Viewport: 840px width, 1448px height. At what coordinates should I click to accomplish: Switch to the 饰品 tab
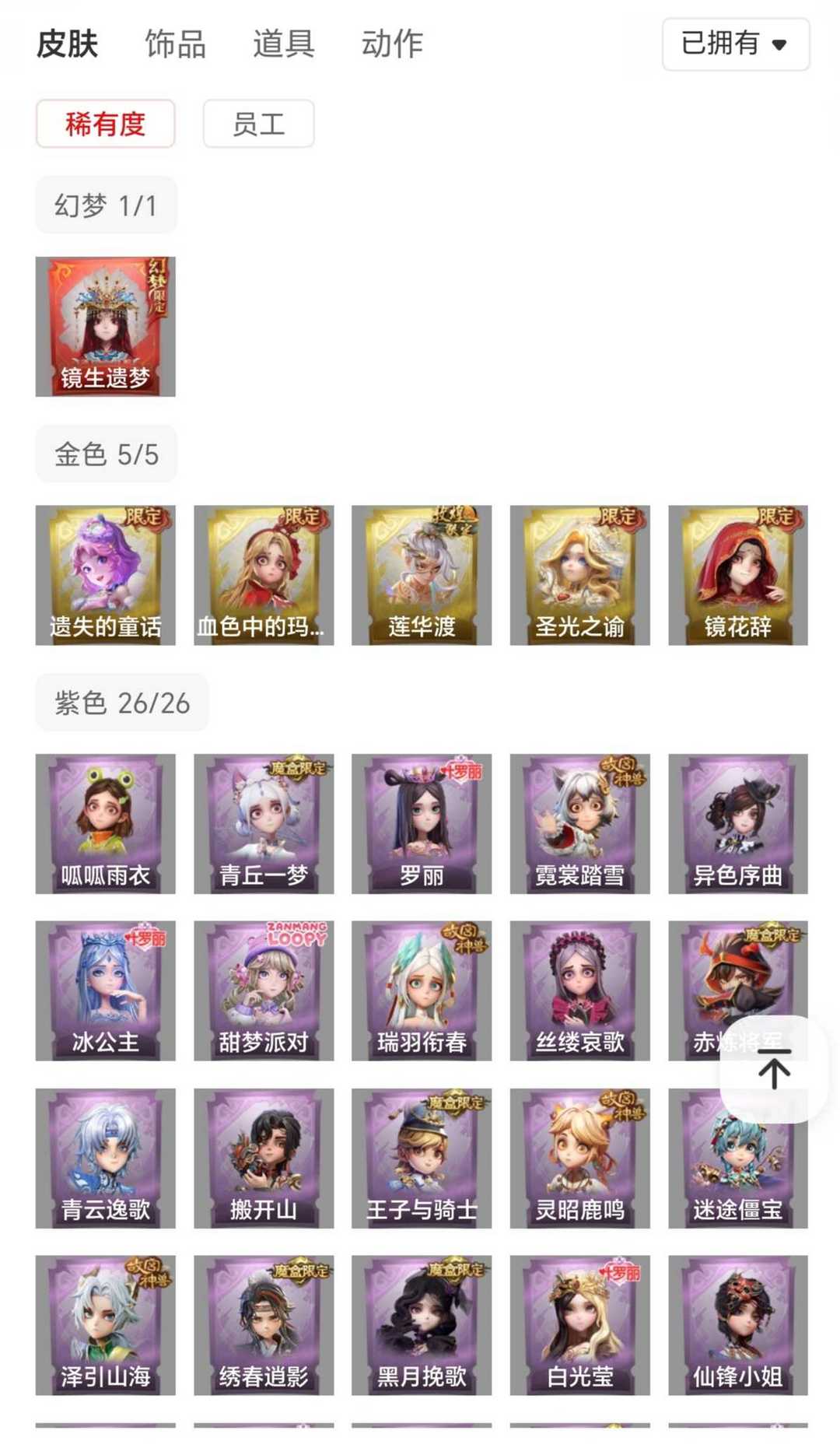pos(173,44)
